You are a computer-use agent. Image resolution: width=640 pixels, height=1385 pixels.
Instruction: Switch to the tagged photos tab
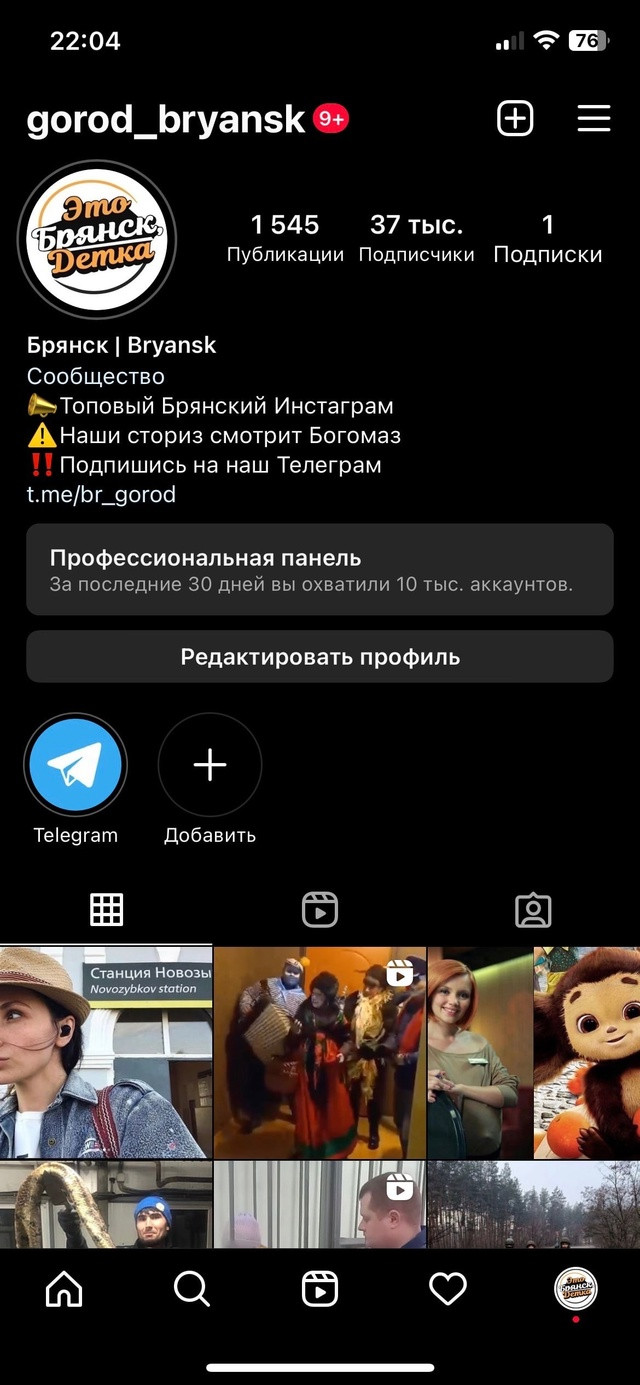(x=533, y=910)
